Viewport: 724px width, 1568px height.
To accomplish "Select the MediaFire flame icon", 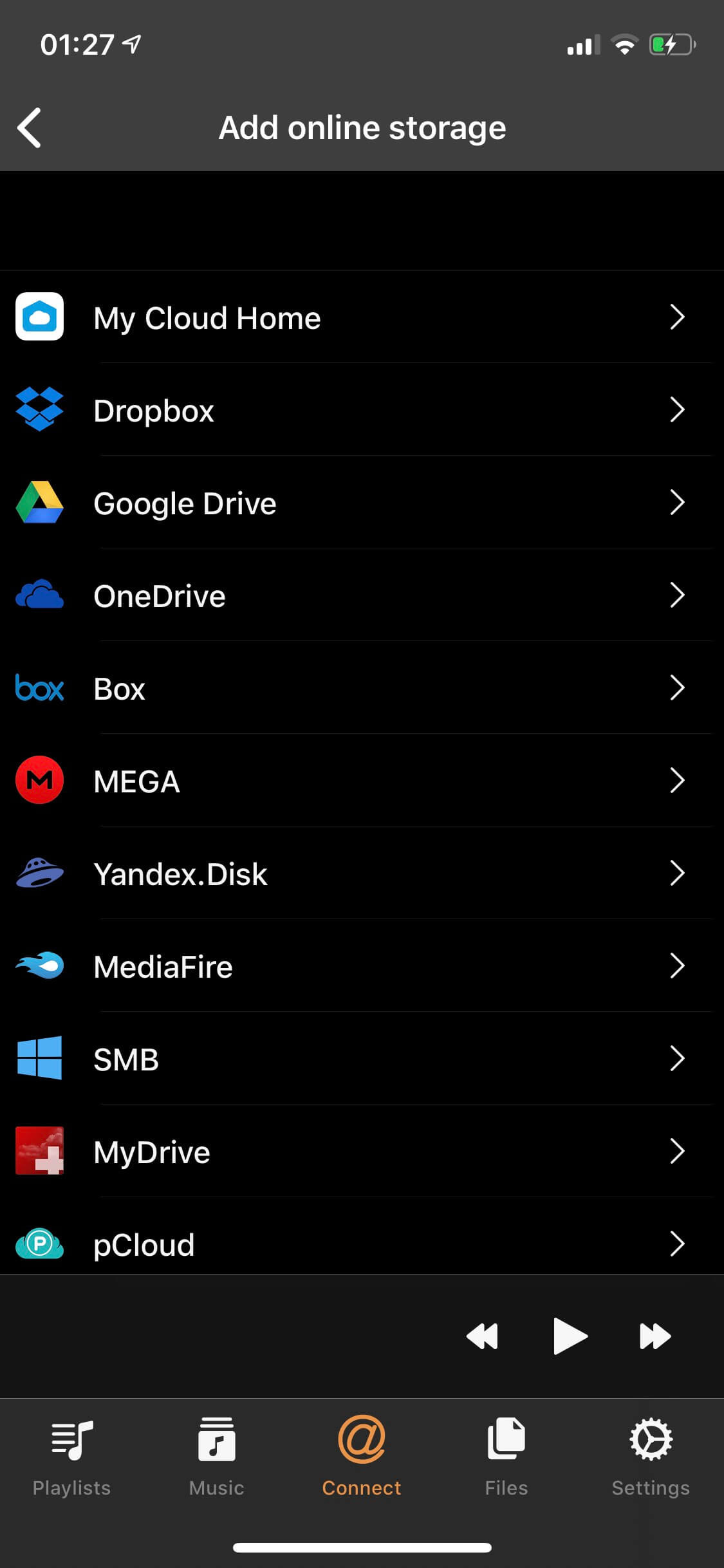I will (x=39, y=966).
